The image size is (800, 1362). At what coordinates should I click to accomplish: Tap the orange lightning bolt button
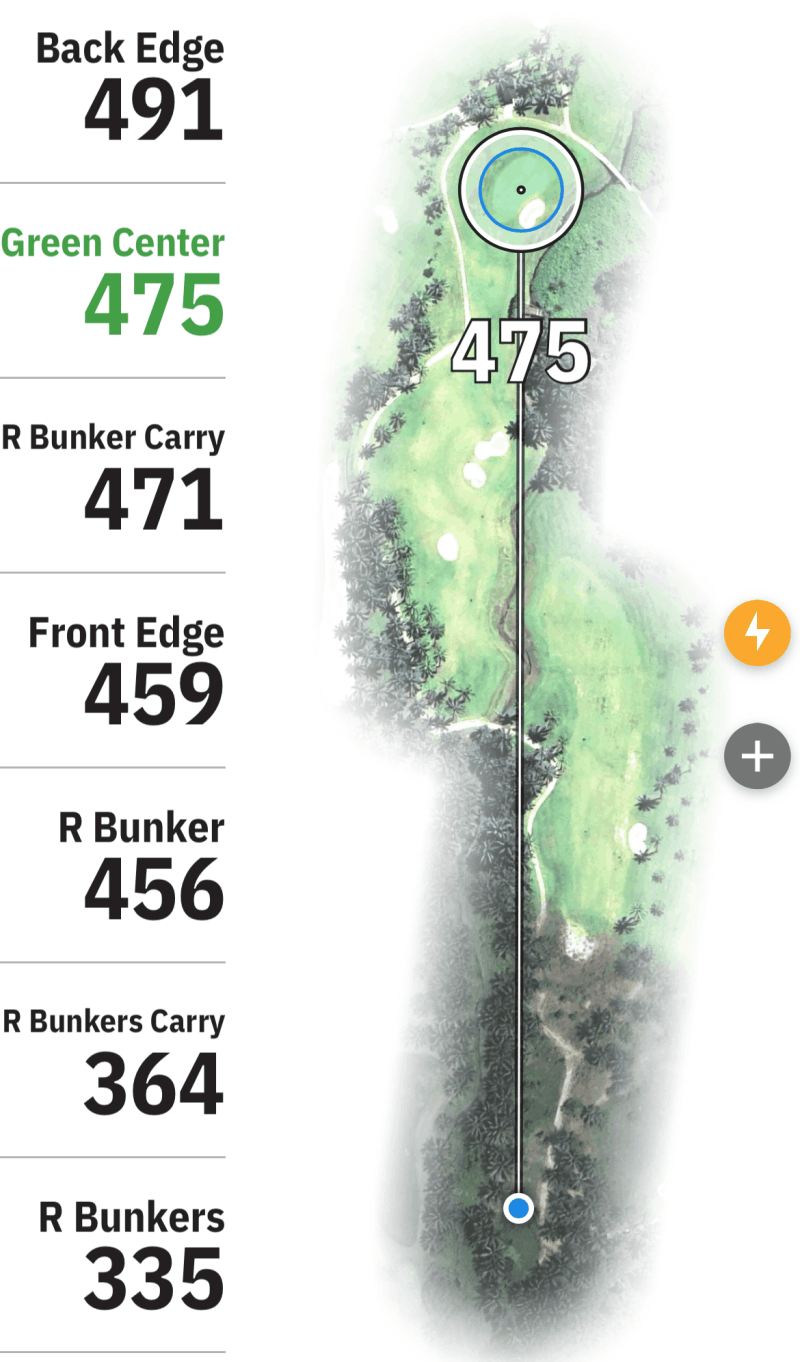click(757, 633)
